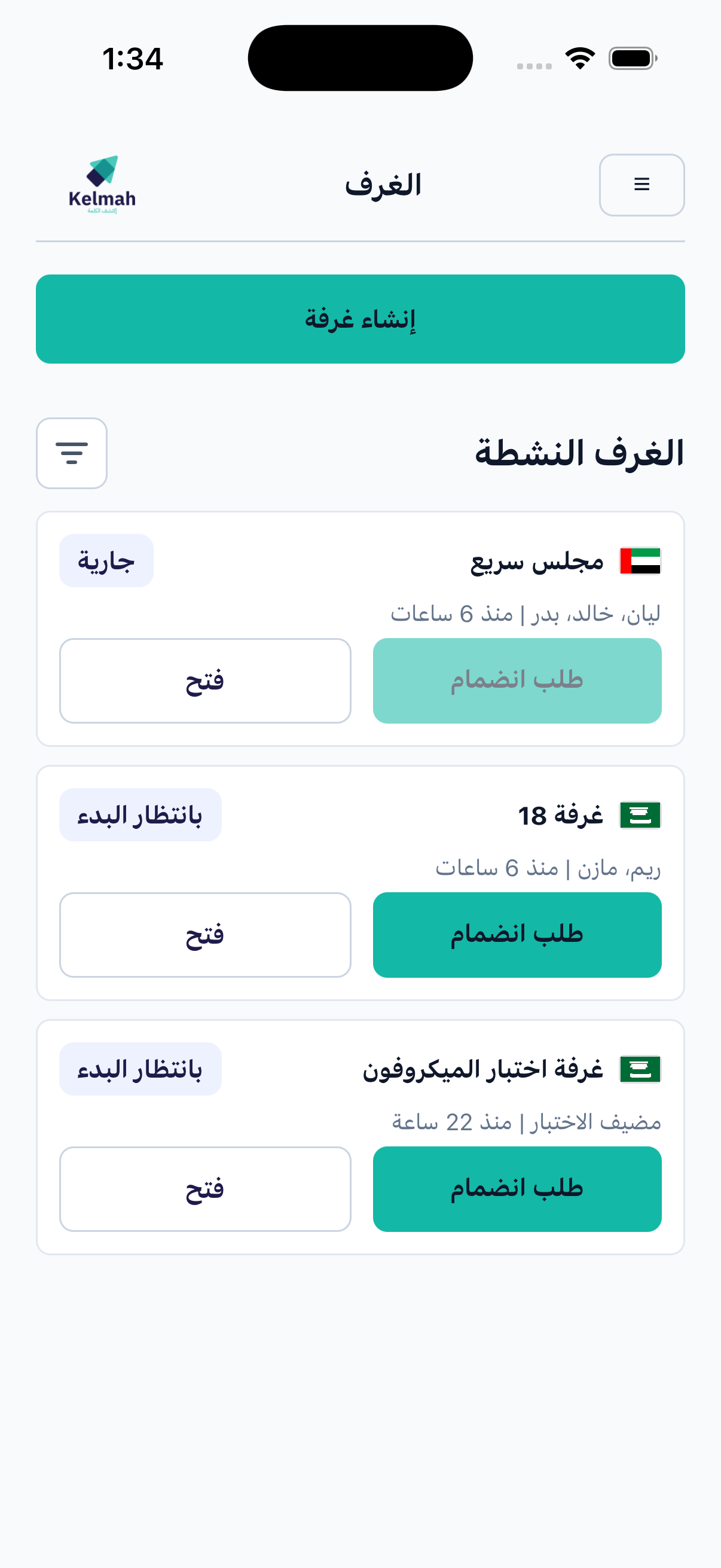Screen dimensions: 721x1568
Task: Click the Saudi flag on غرفة اختبار الميكروفون
Action: pyautogui.click(x=640, y=1068)
